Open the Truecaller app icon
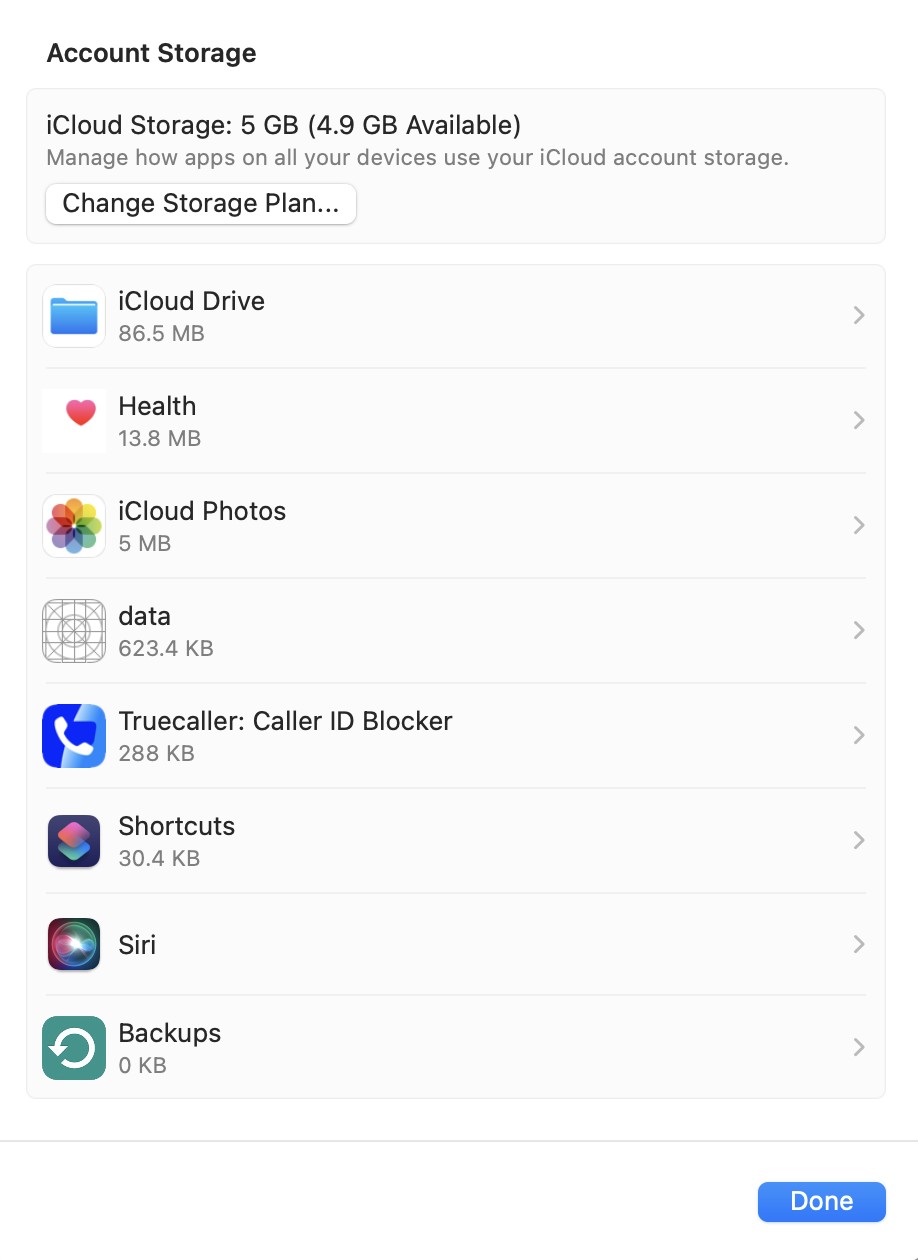Viewport: 918px width, 1260px height. (73, 735)
